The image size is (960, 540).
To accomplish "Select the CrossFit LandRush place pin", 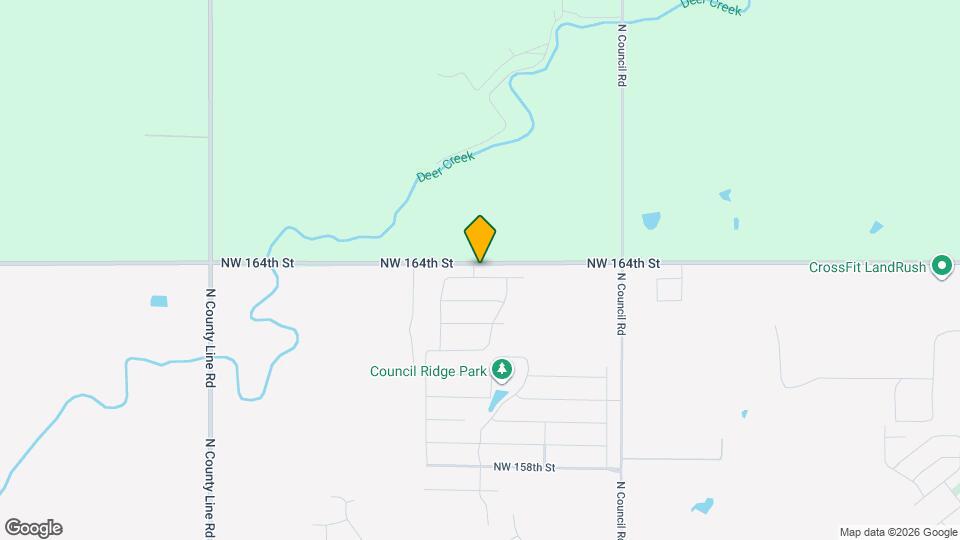I will click(x=941, y=266).
